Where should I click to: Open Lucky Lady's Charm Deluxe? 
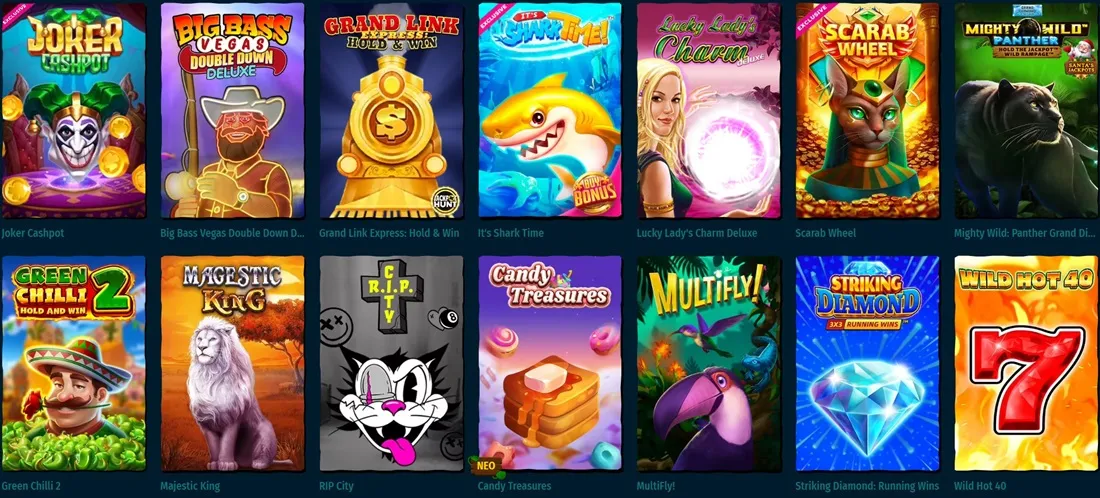[x=708, y=110]
